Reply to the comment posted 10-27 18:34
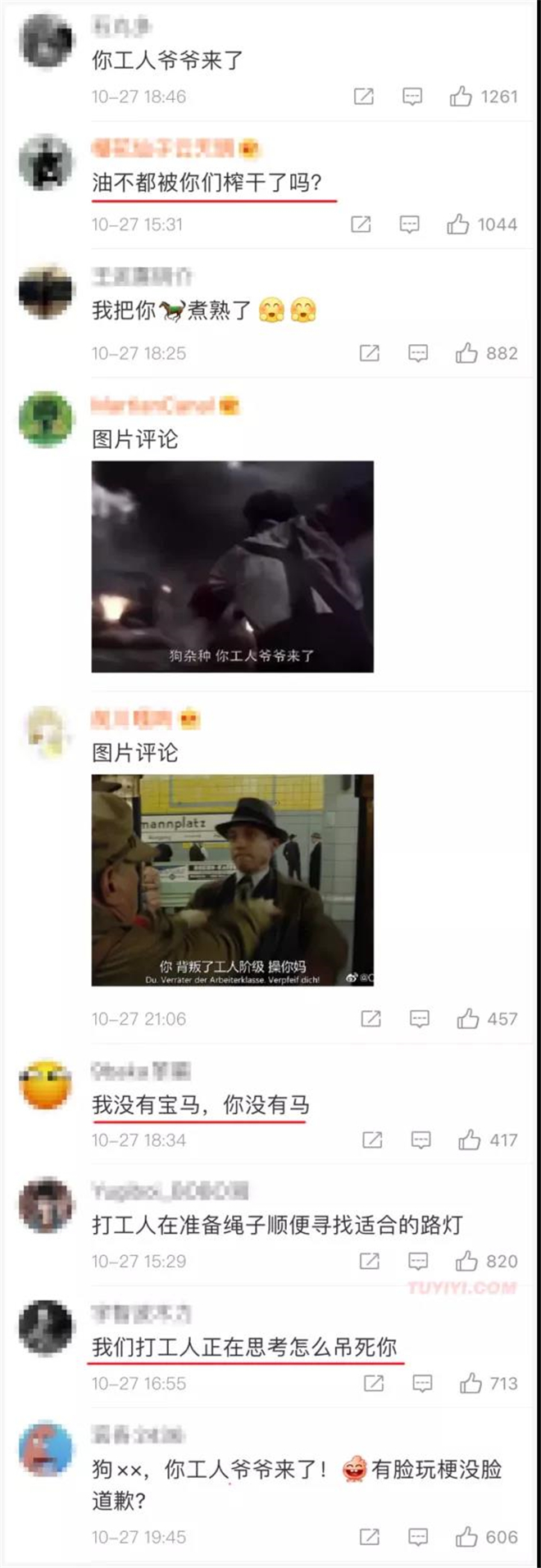541x1568 pixels. pyautogui.click(x=421, y=1140)
